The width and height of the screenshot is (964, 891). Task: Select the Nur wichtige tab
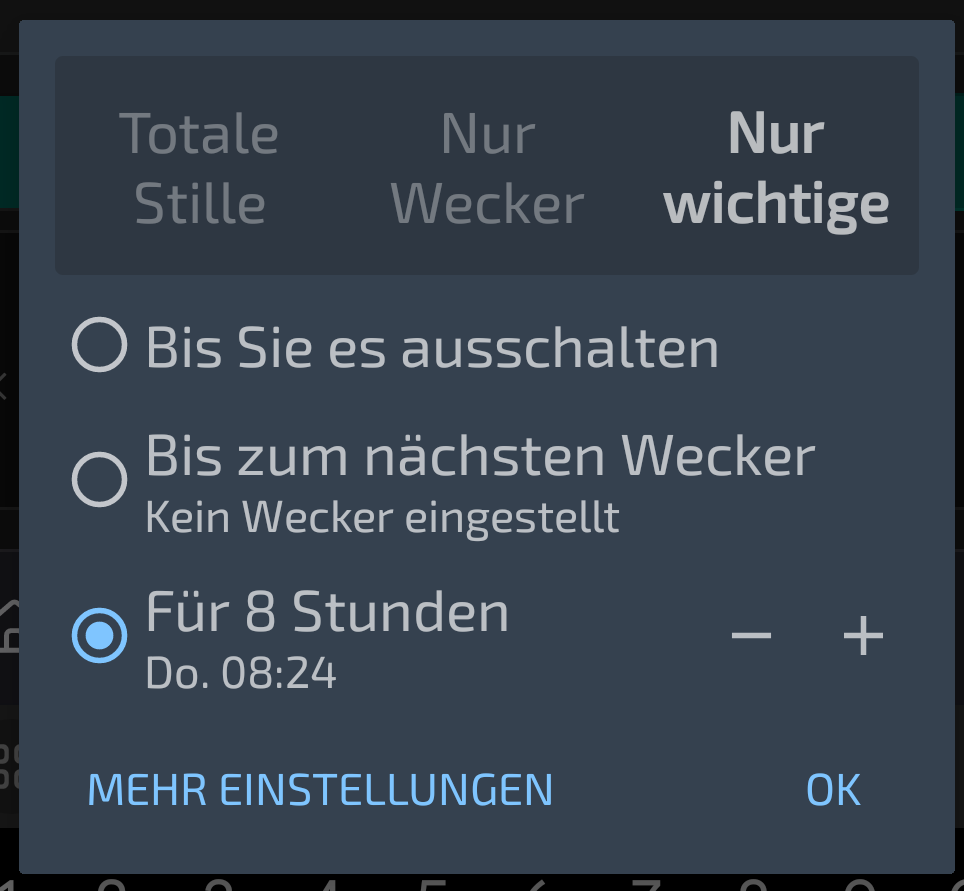click(776, 168)
